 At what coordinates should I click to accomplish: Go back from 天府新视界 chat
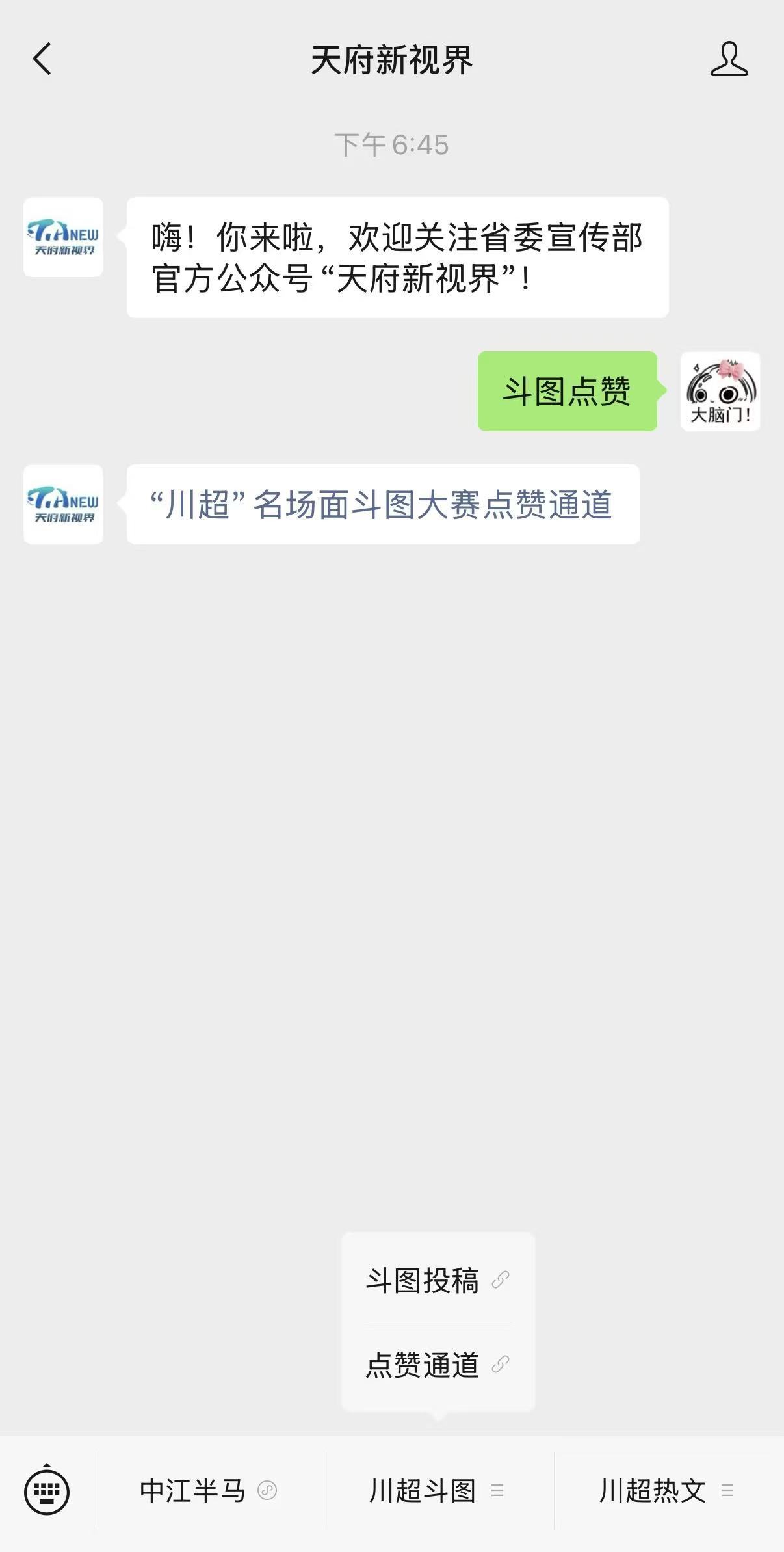pyautogui.click(x=42, y=59)
